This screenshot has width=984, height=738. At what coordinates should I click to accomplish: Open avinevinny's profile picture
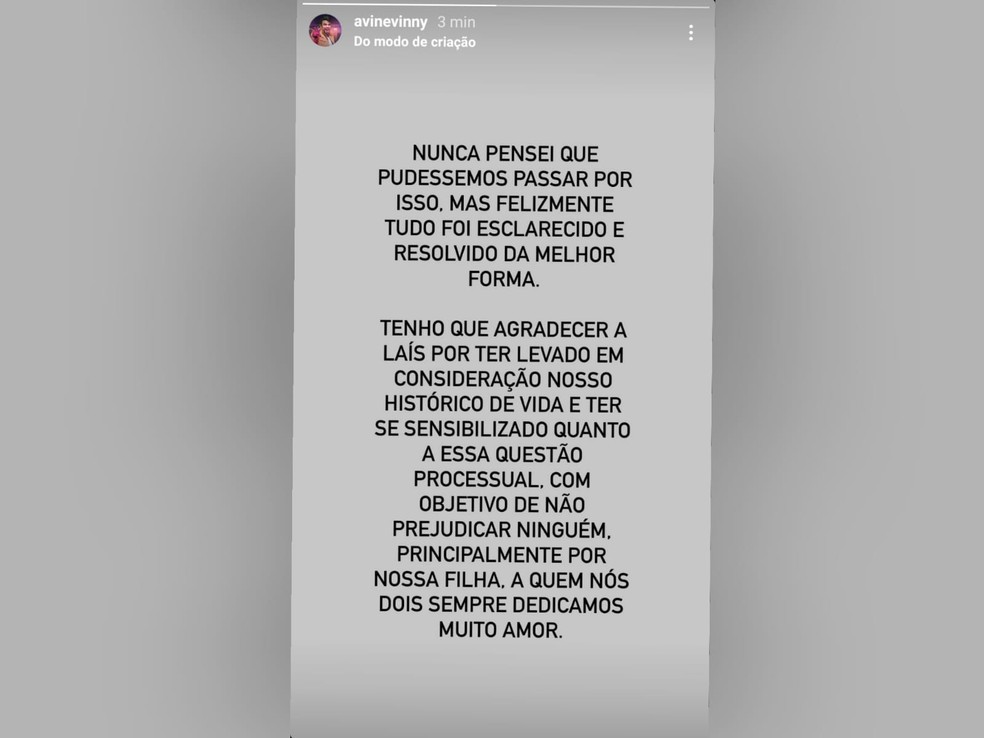click(325, 31)
